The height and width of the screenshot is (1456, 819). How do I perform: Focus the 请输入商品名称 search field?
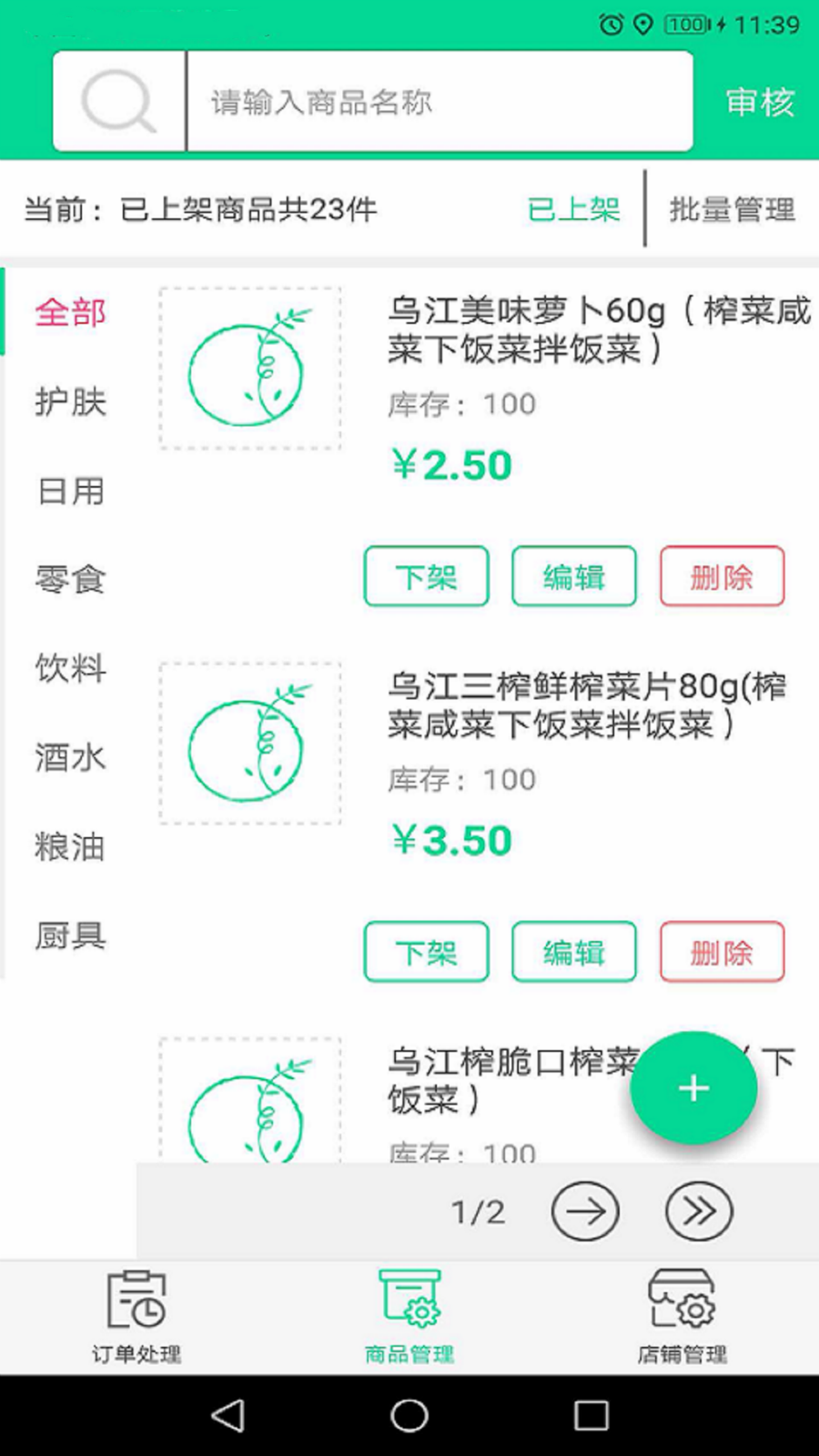440,101
